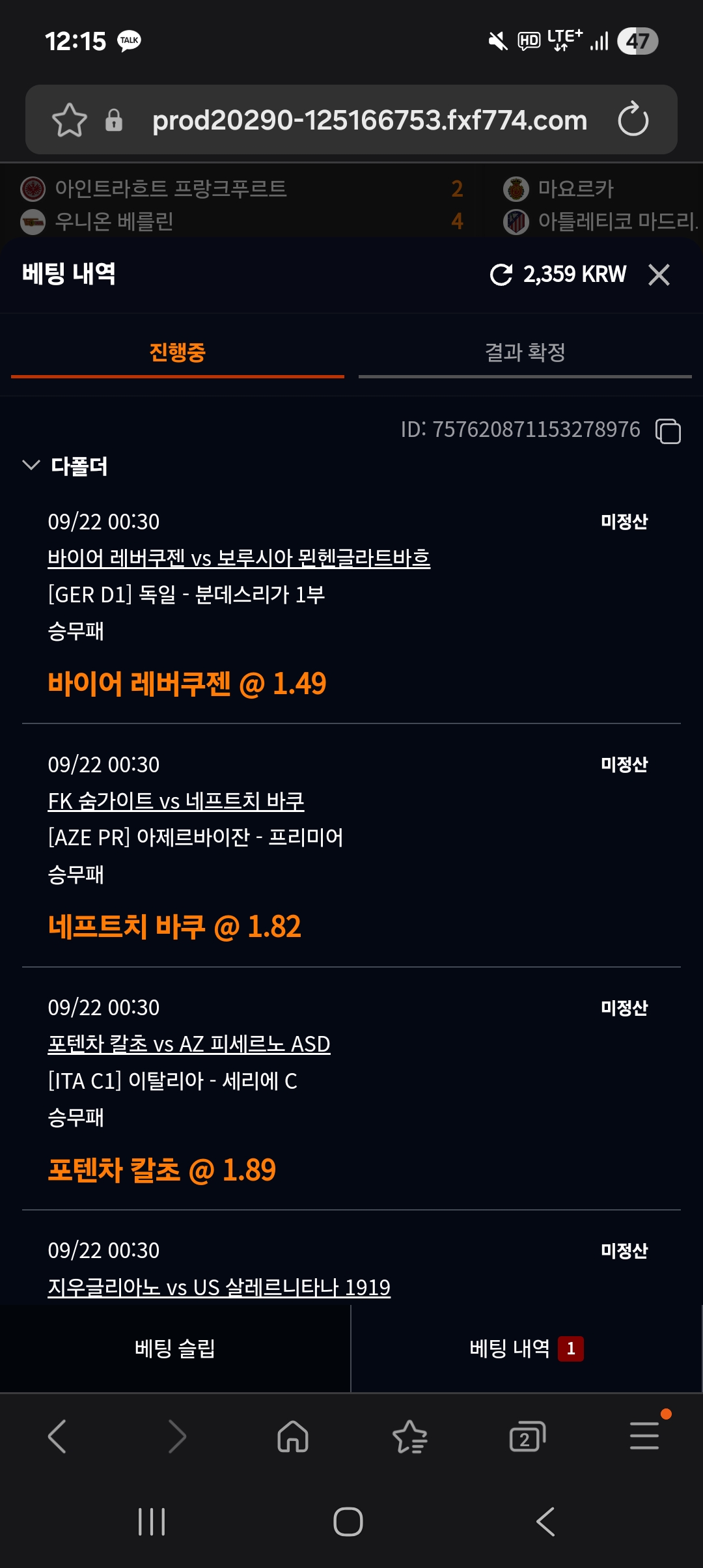Open FK 숨가이트 vs 네프트치 바쿠 match
The image size is (703, 1568).
coord(176,801)
